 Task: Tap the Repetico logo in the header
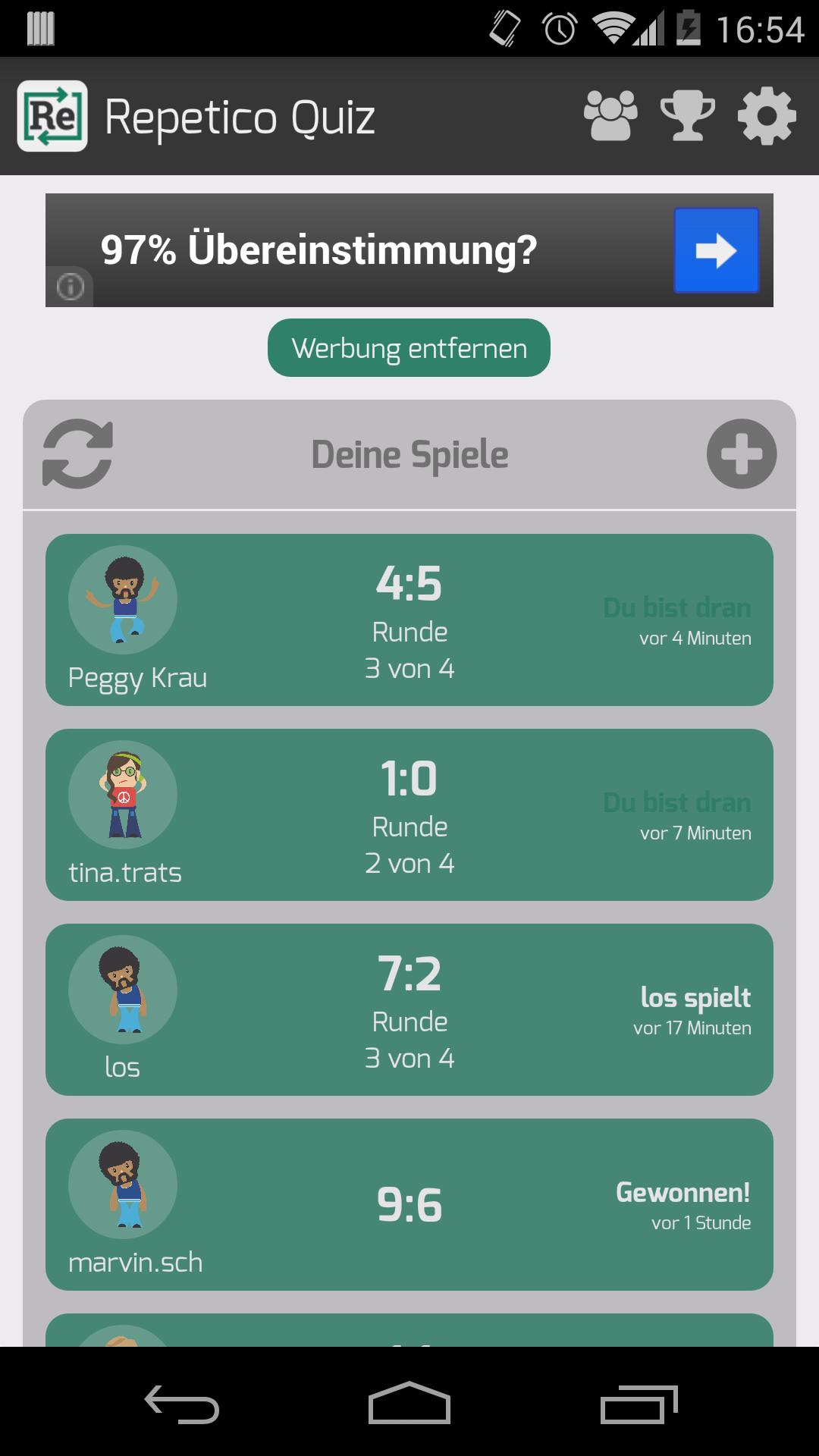pos(52,116)
